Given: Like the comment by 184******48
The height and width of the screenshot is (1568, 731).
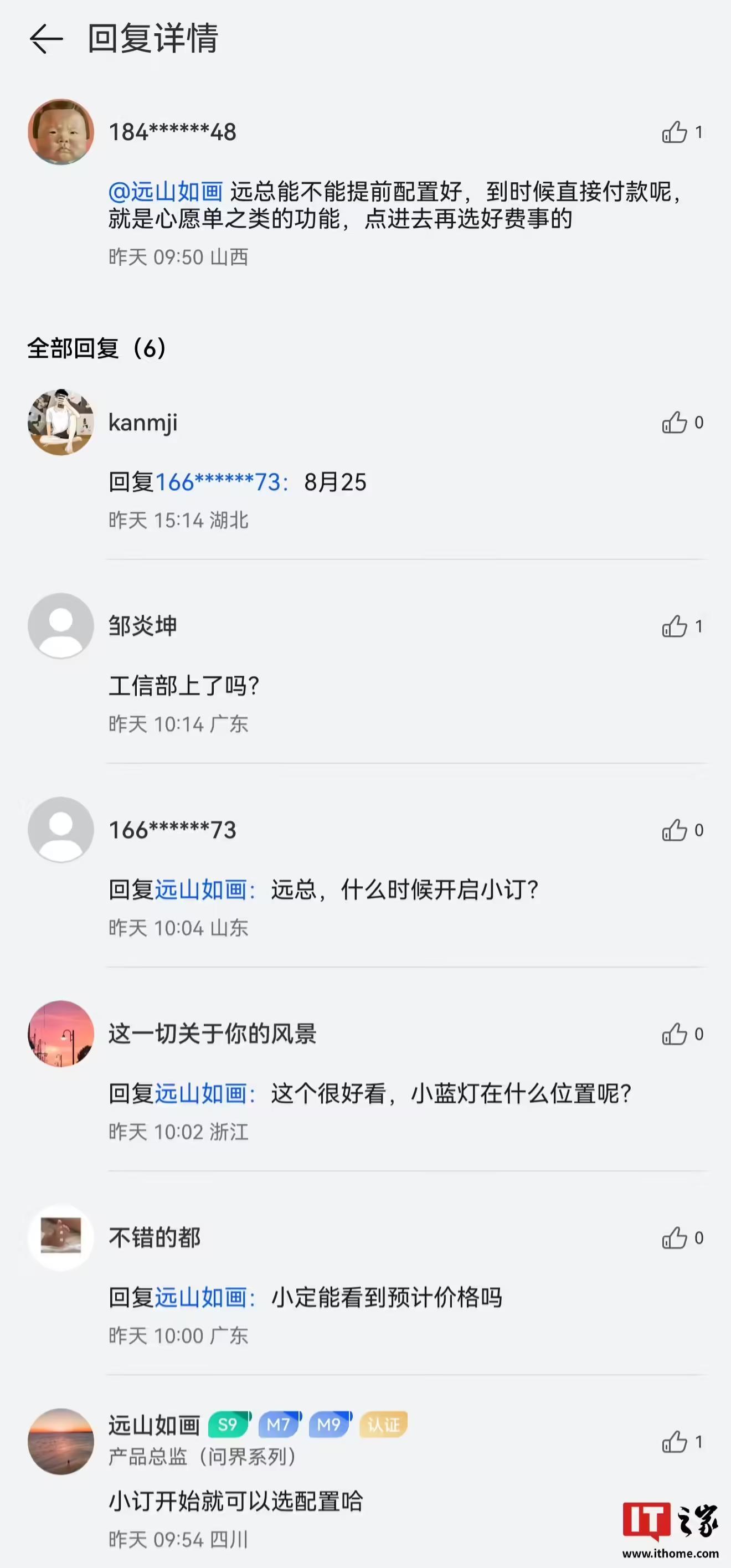Looking at the screenshot, I should click(675, 132).
